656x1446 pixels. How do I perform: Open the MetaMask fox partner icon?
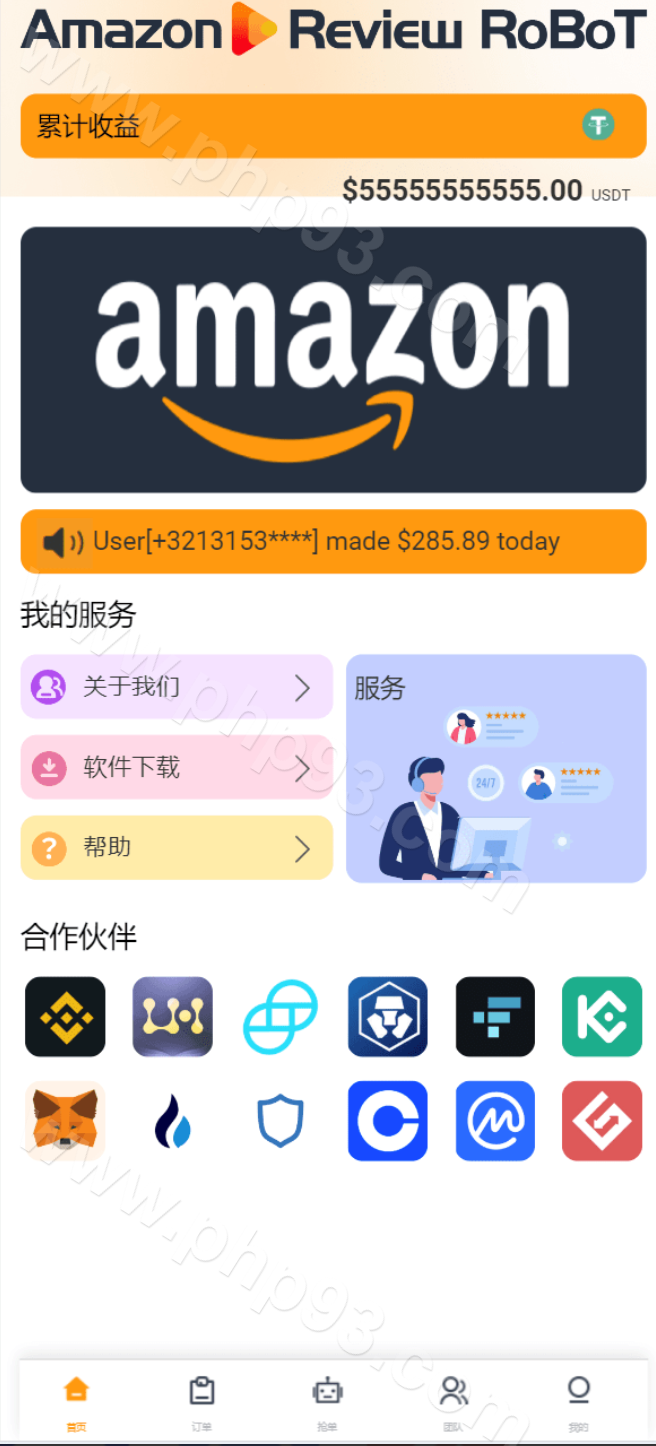point(65,1120)
